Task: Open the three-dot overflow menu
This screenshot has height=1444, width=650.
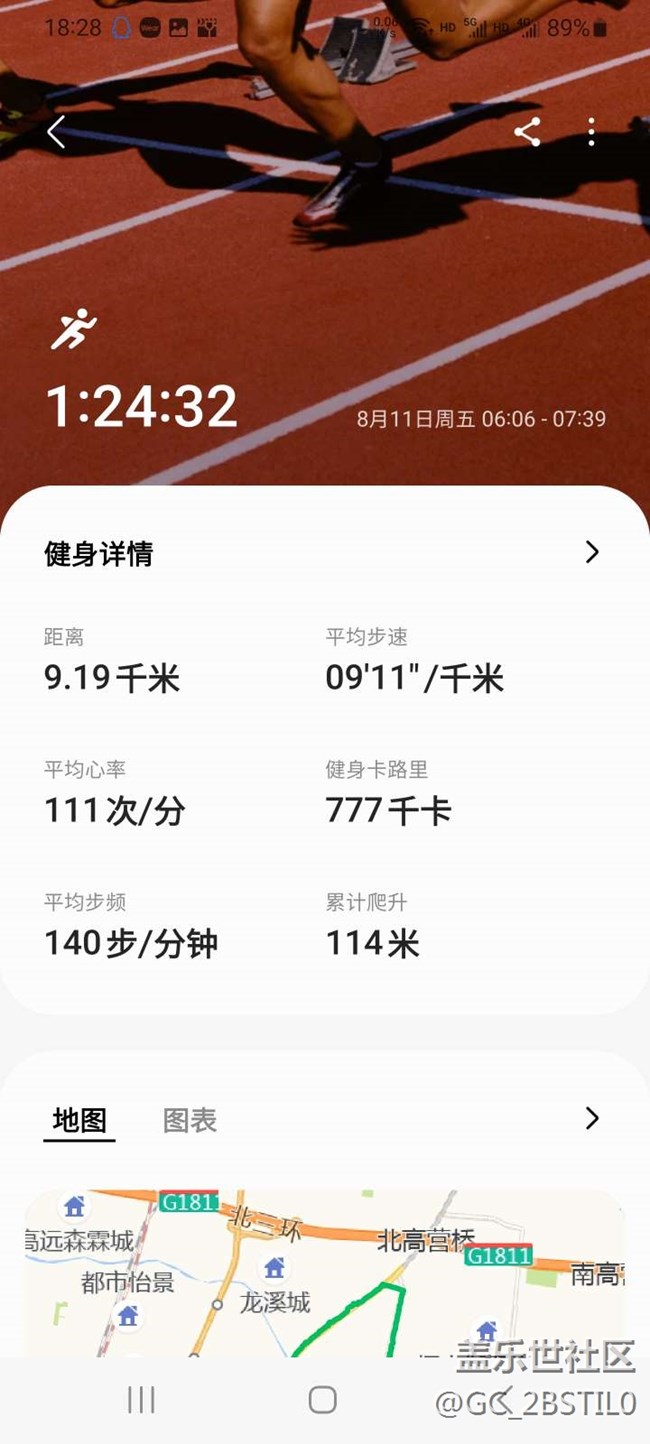Action: coord(592,132)
